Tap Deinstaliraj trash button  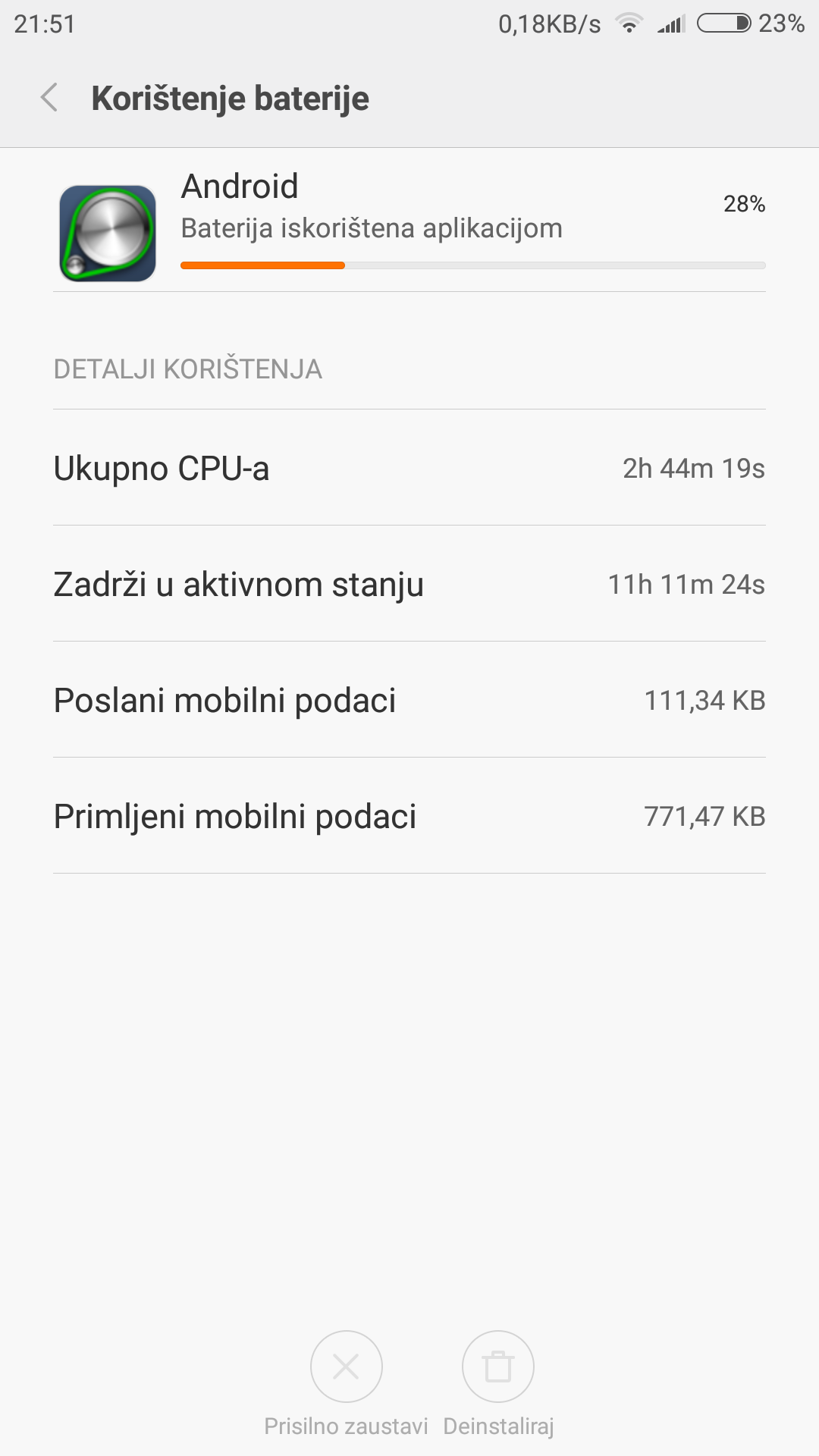tap(498, 1367)
